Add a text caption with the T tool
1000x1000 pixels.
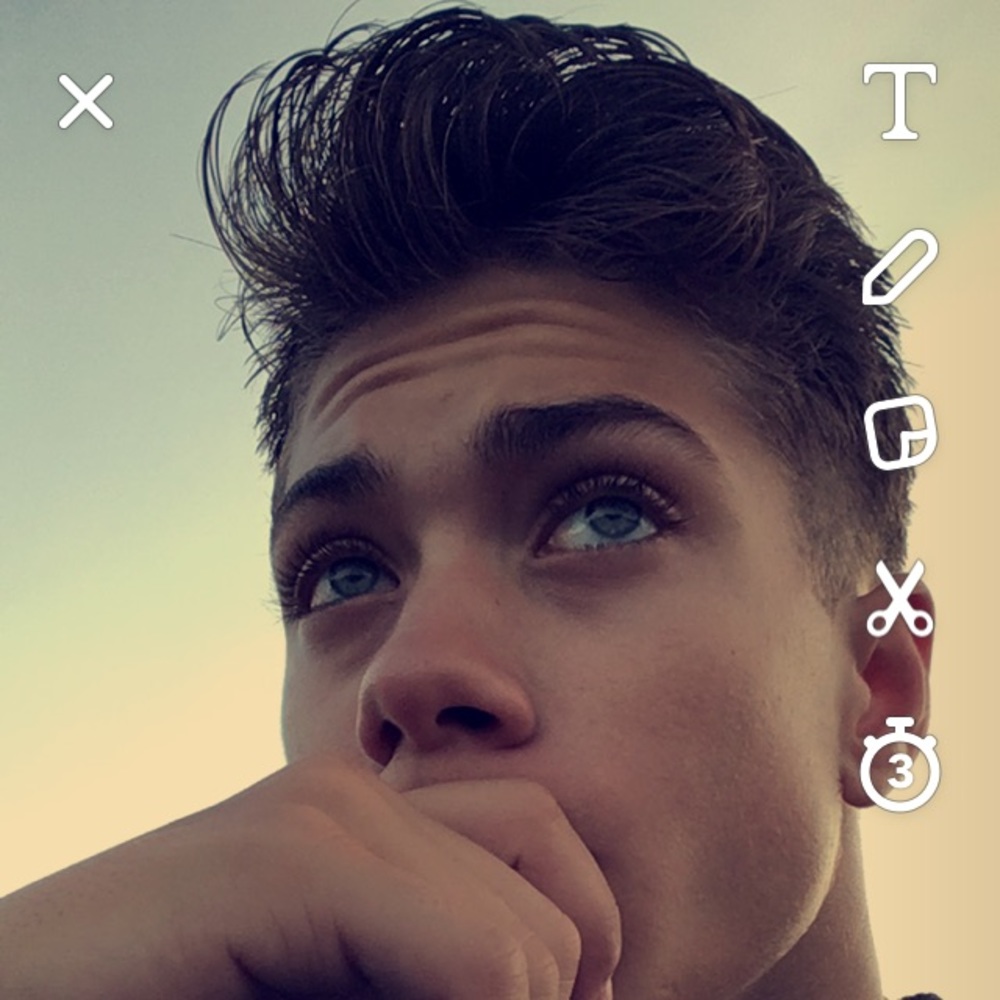[899, 101]
